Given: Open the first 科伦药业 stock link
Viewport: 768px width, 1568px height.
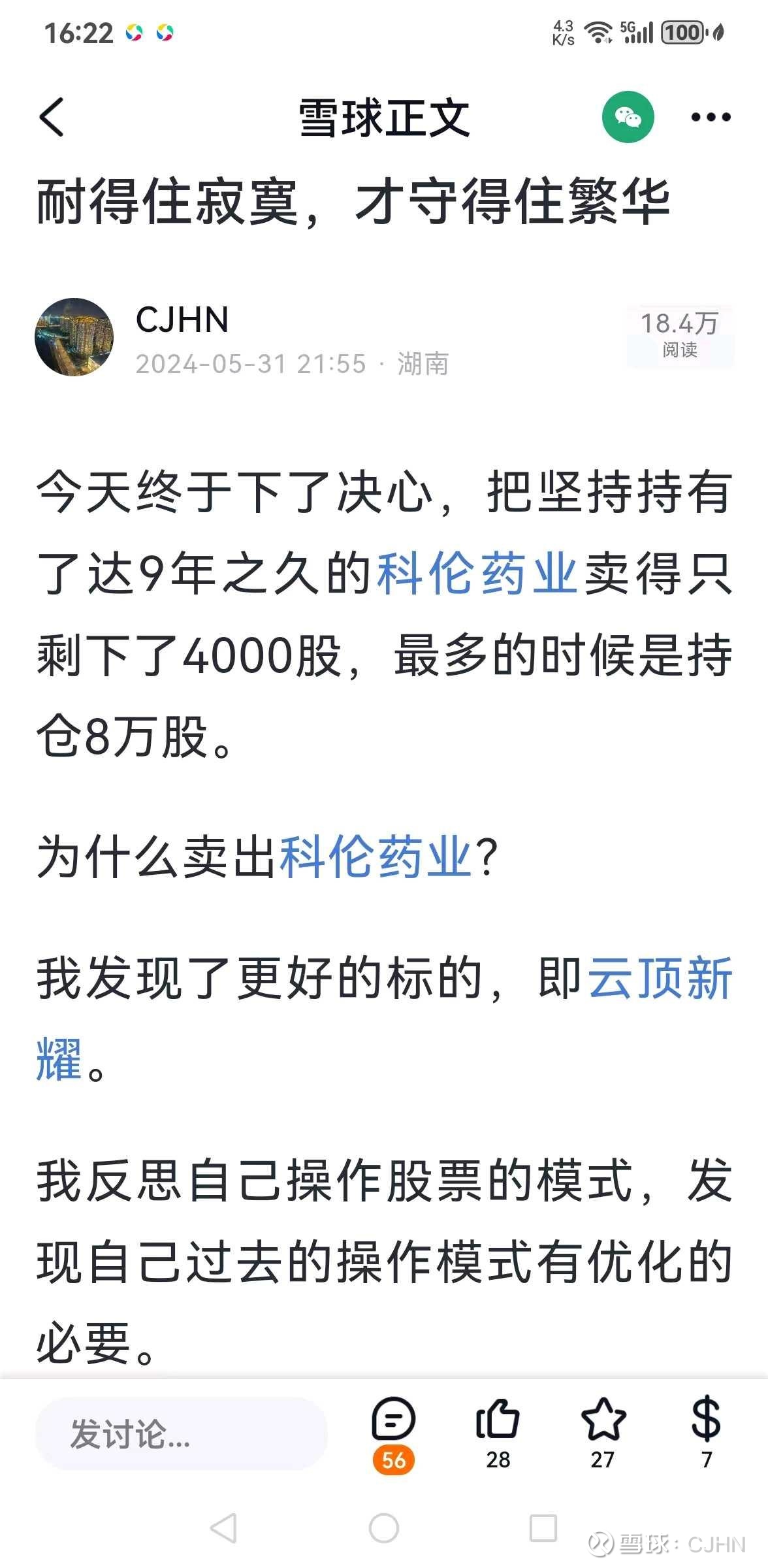Looking at the screenshot, I should [x=477, y=574].
